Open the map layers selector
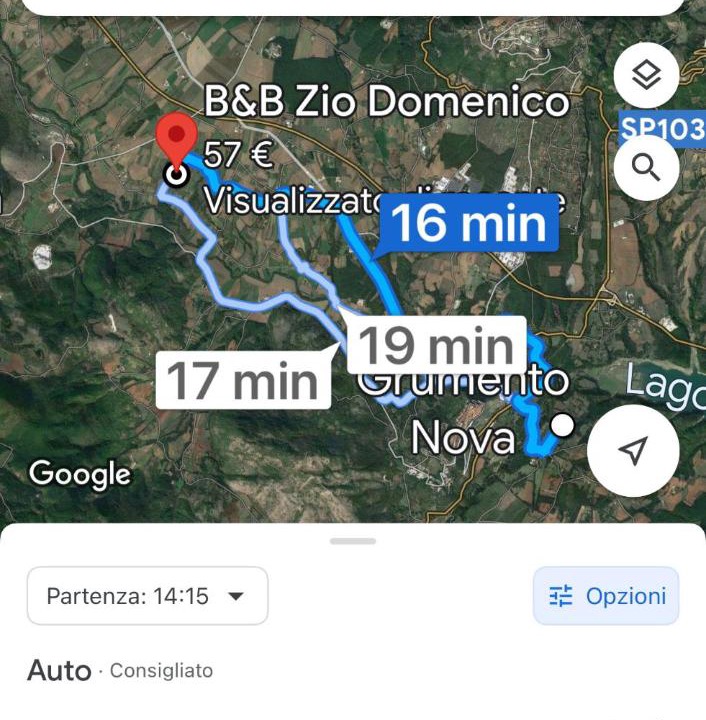The image size is (706, 720). point(646,75)
